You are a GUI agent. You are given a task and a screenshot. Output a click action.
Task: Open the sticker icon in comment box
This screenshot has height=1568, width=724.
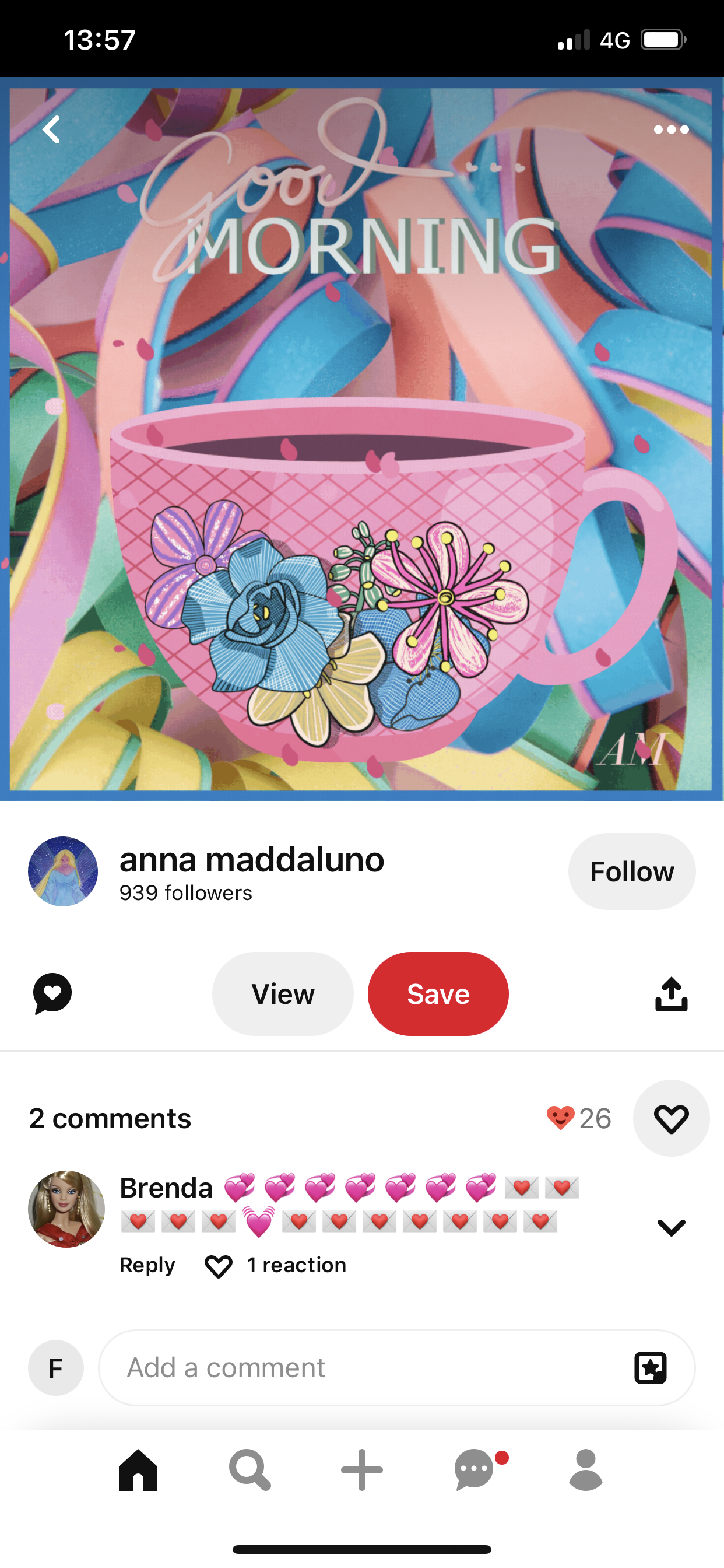click(651, 1368)
